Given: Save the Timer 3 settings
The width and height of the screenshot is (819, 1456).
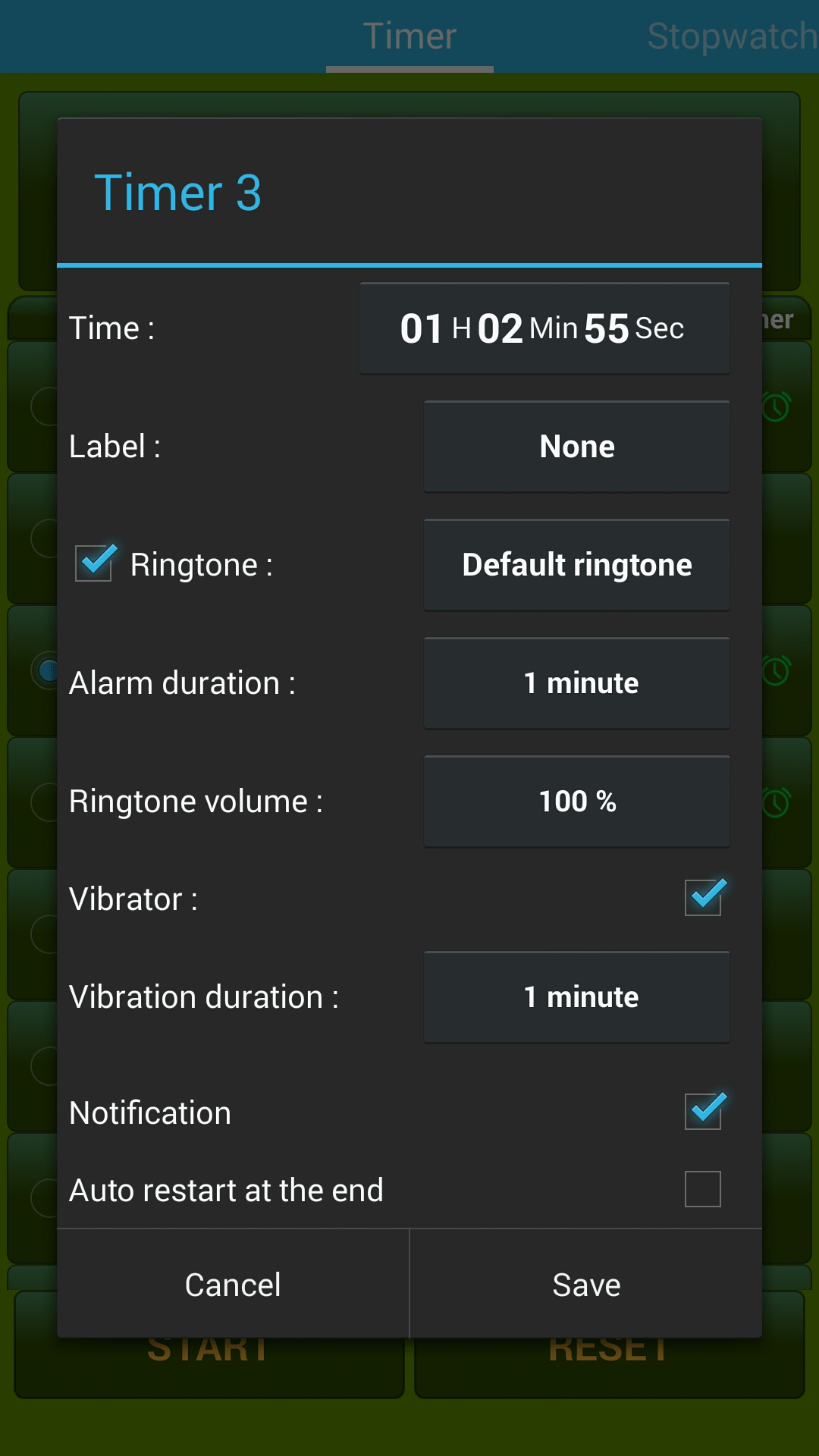Looking at the screenshot, I should click(586, 1284).
